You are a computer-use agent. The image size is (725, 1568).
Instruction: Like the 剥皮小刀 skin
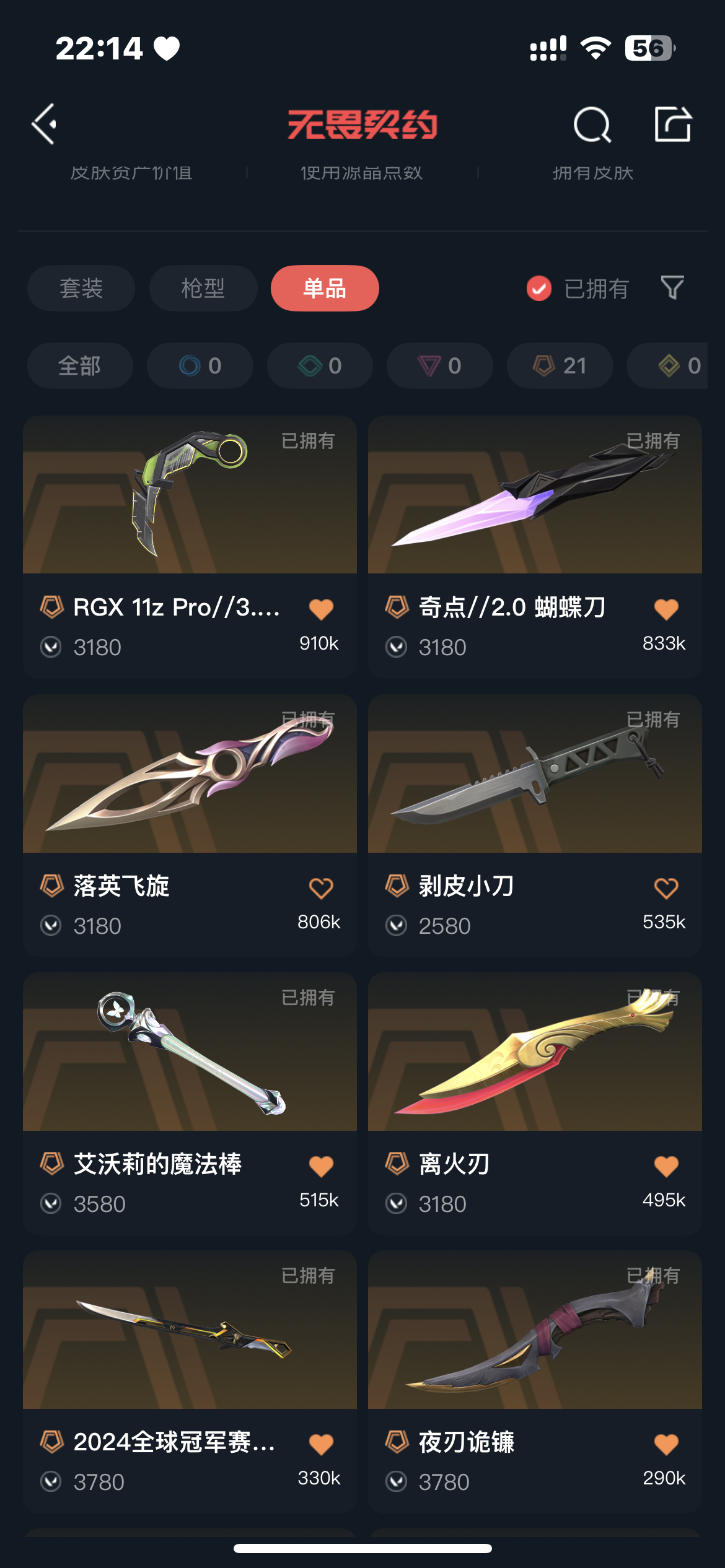666,888
